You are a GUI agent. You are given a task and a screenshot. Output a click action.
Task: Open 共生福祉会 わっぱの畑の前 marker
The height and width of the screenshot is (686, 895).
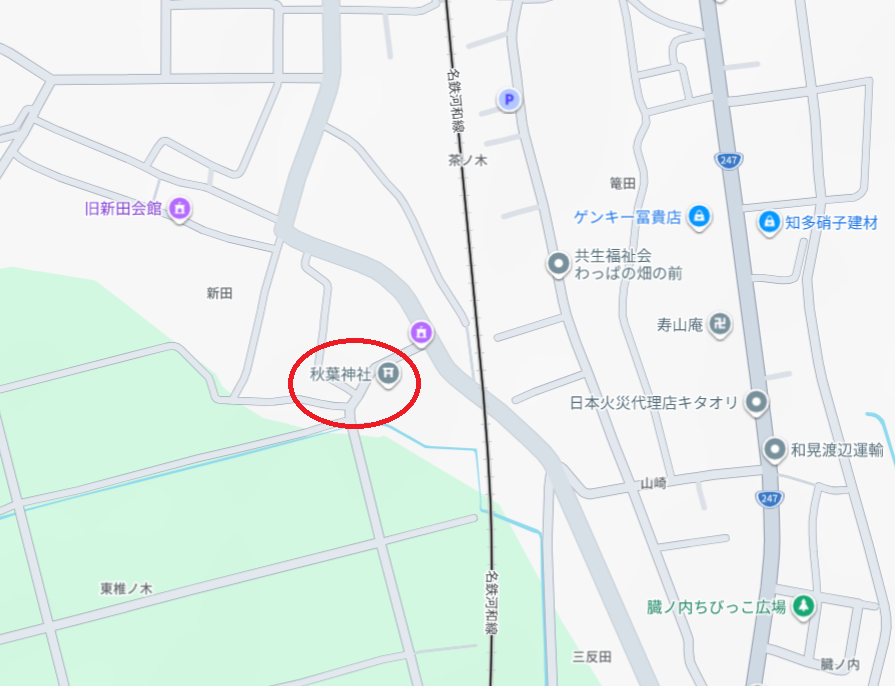[x=557, y=264]
